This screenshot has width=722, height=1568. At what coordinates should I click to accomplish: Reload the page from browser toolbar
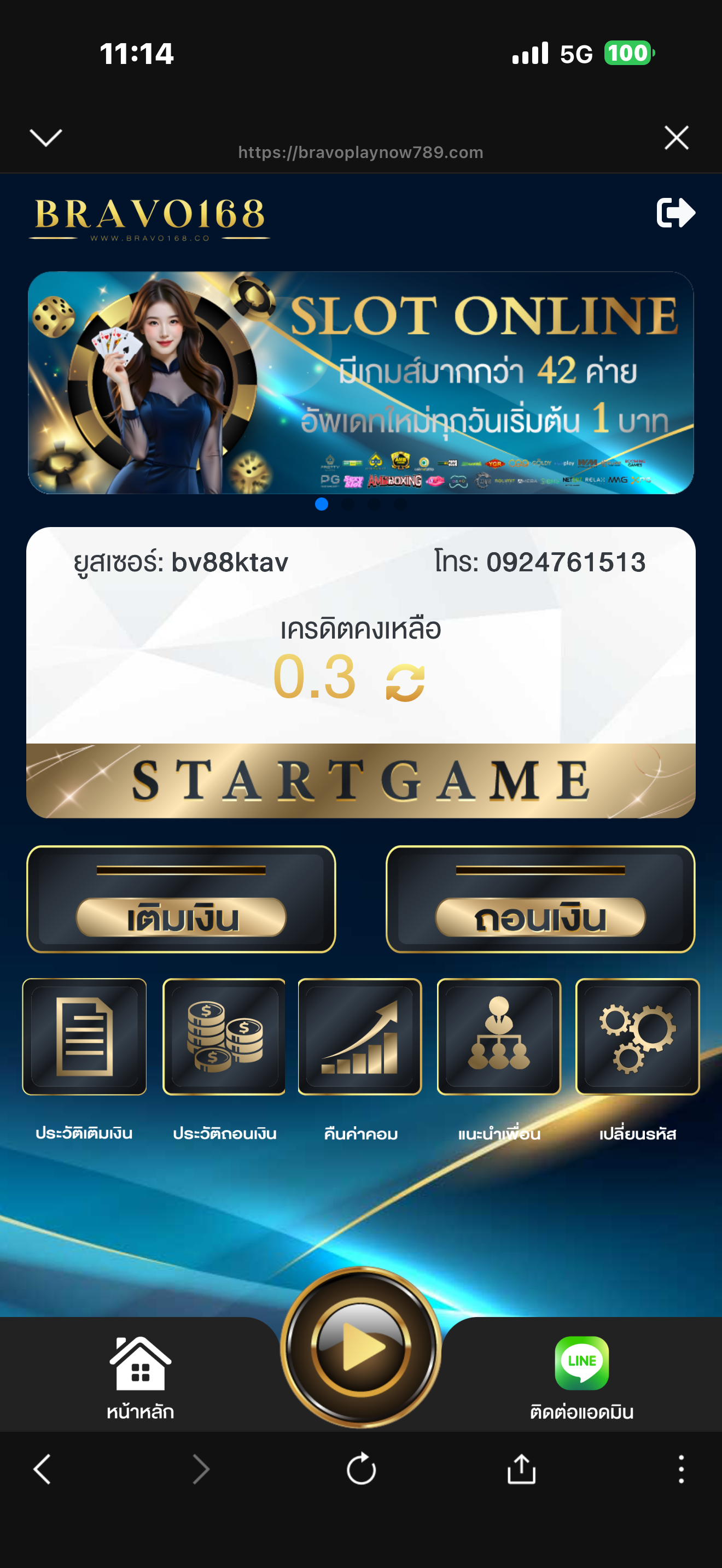point(361,1470)
